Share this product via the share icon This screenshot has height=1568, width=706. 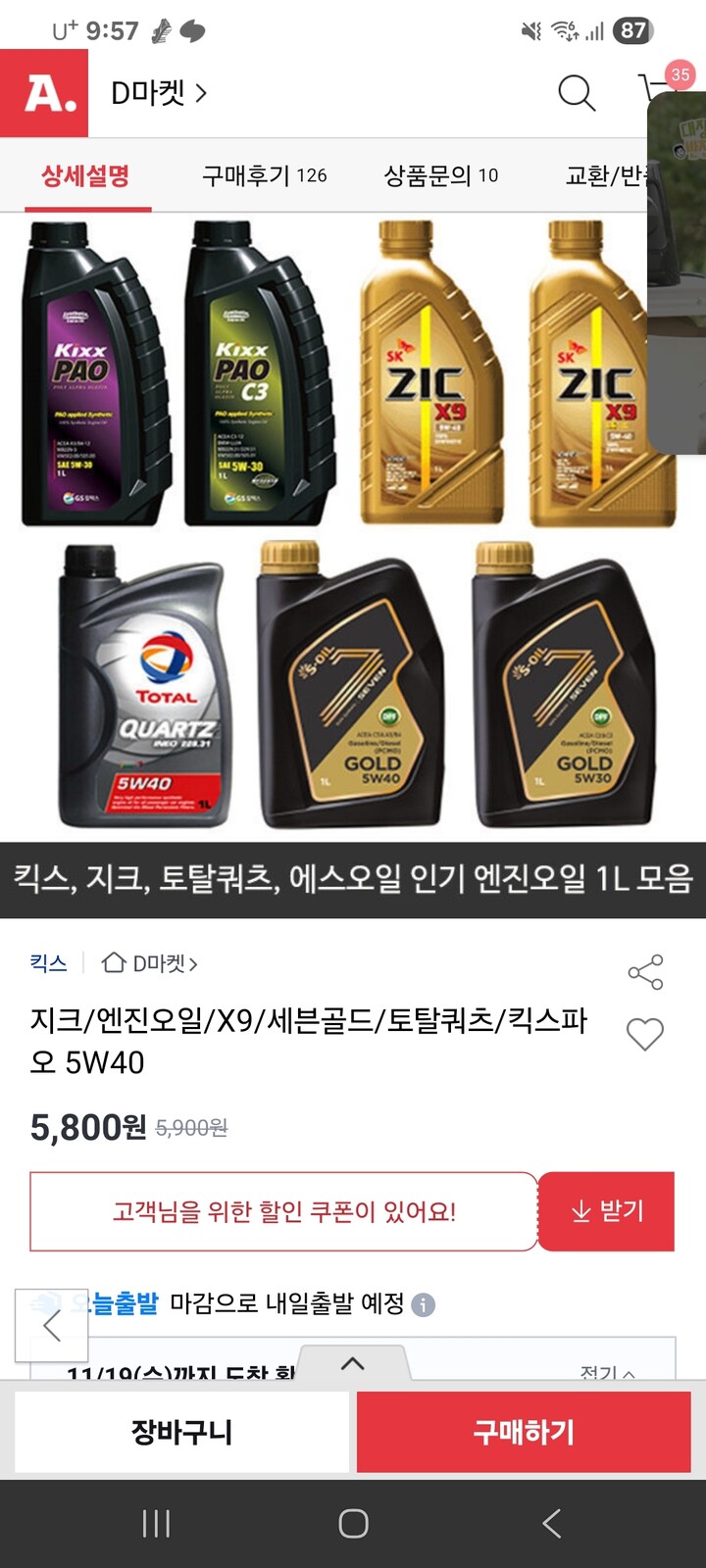click(x=644, y=971)
